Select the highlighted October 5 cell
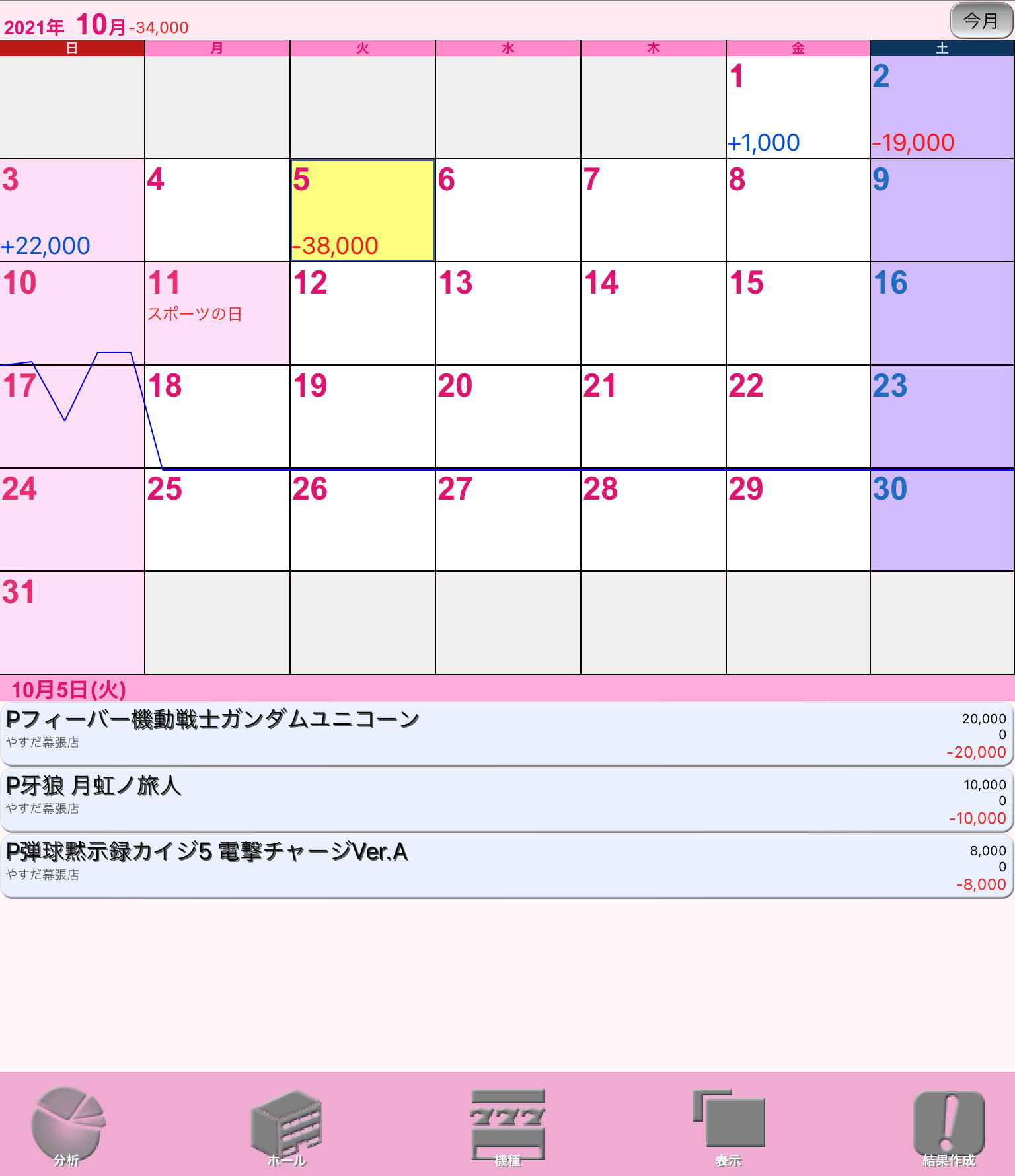This screenshot has height=1176, width=1015. [x=362, y=210]
